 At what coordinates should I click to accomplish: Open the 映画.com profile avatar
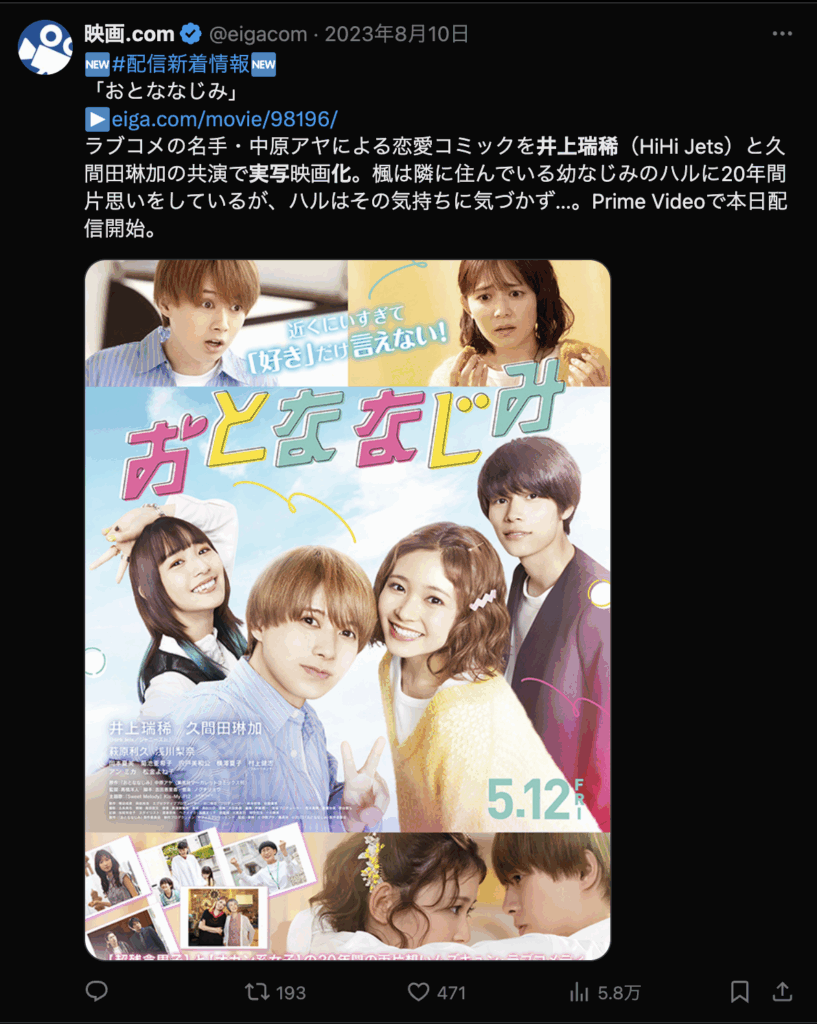[x=45, y=47]
